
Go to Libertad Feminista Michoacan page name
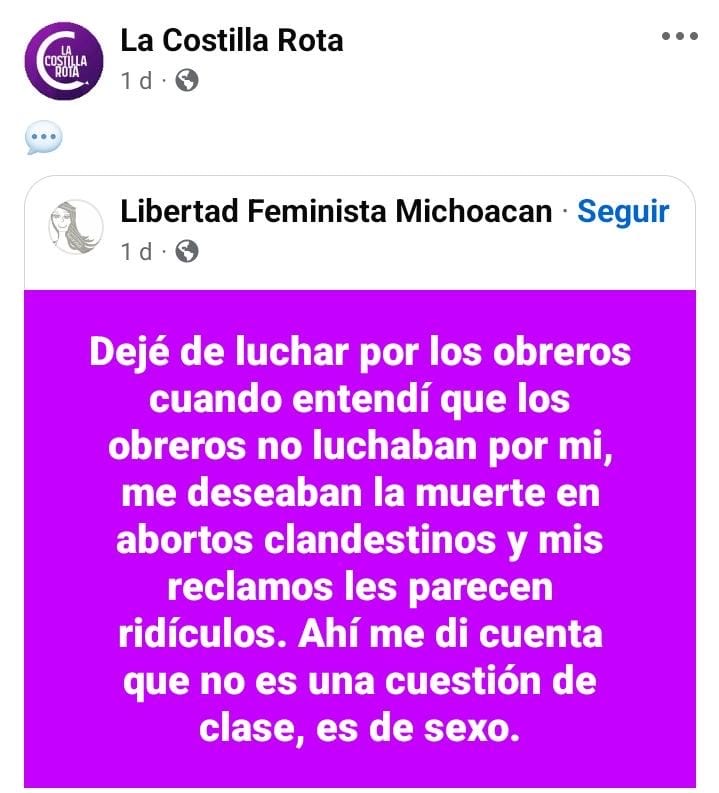[336, 212]
